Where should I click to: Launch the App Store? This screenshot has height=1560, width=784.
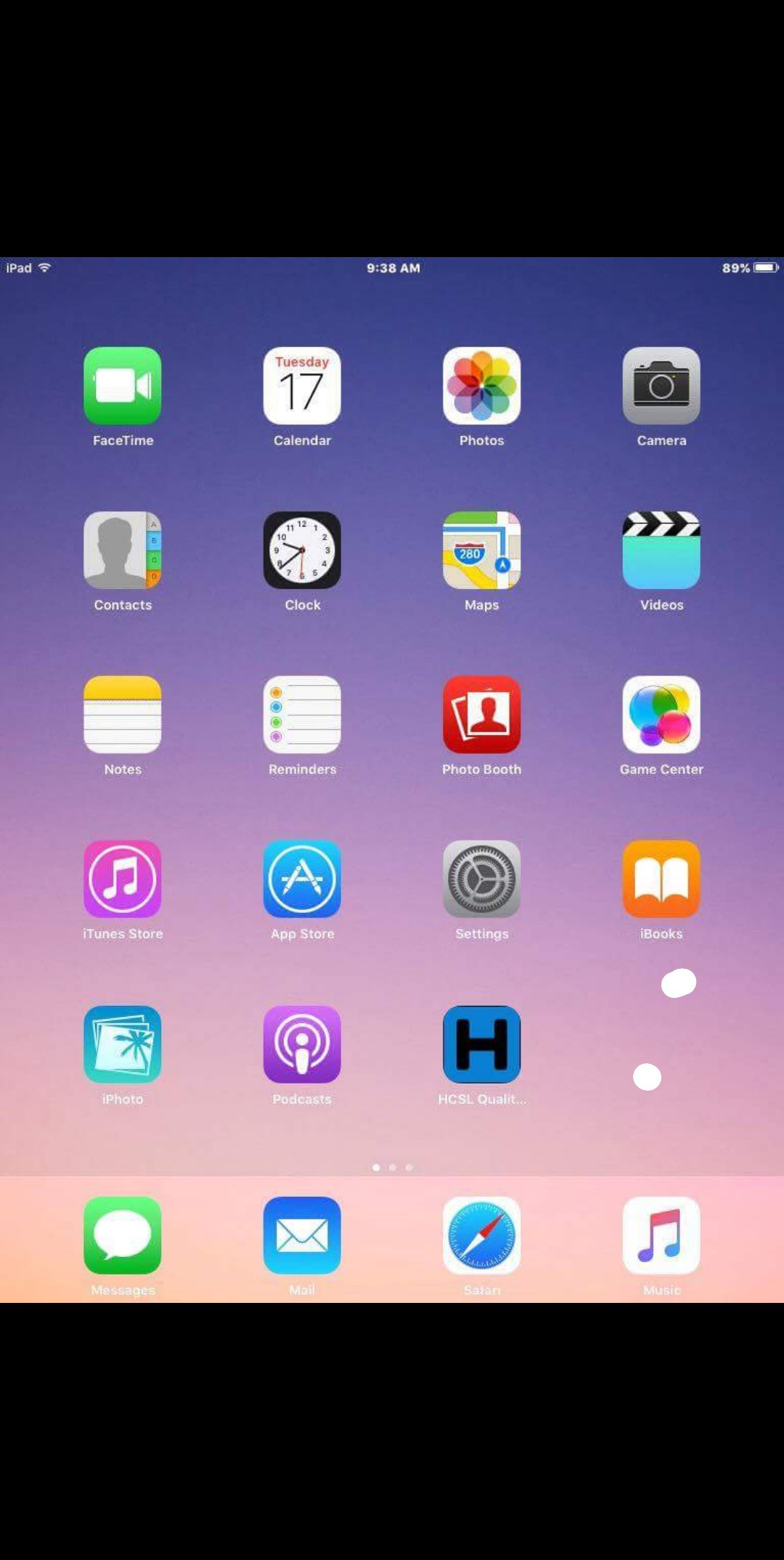click(x=302, y=879)
